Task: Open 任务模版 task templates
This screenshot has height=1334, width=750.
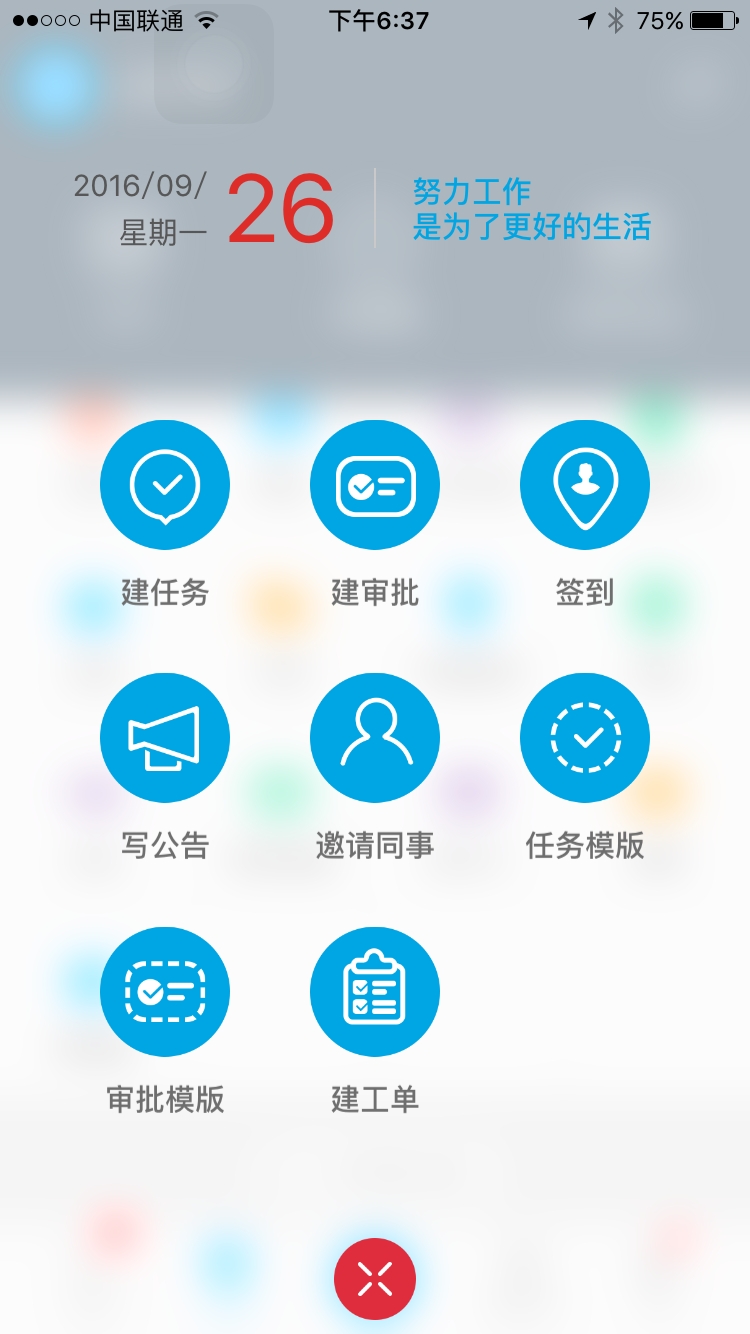Action: click(585, 739)
